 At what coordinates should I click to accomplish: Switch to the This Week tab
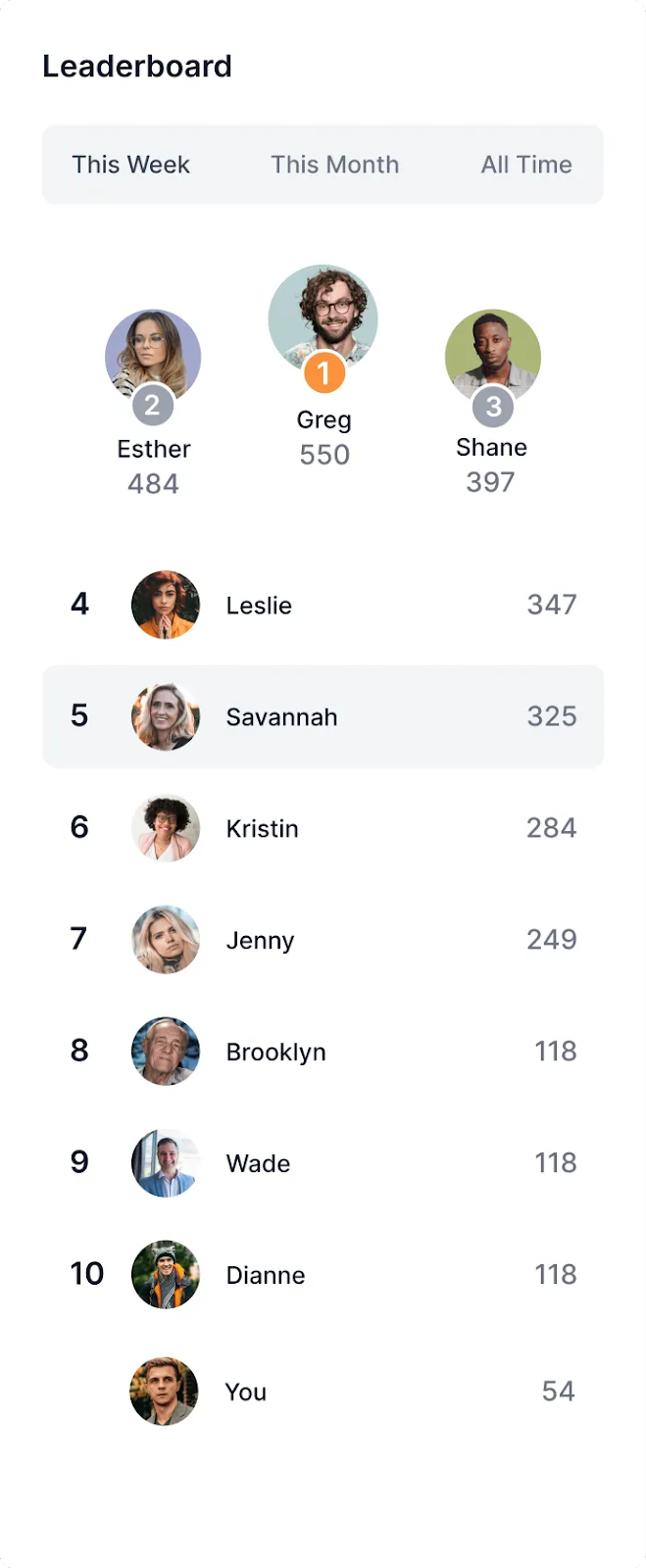[130, 165]
